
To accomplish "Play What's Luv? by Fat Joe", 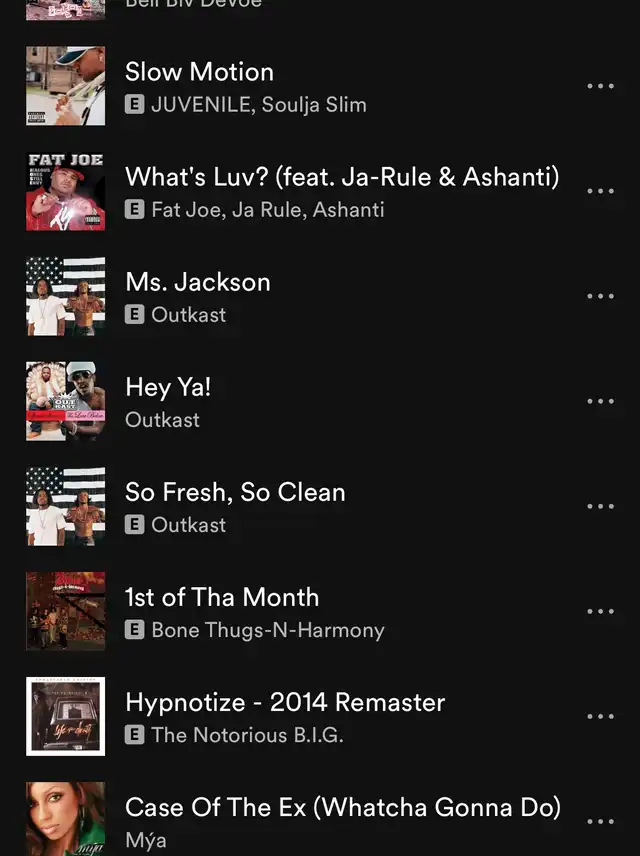I will click(x=341, y=178).
